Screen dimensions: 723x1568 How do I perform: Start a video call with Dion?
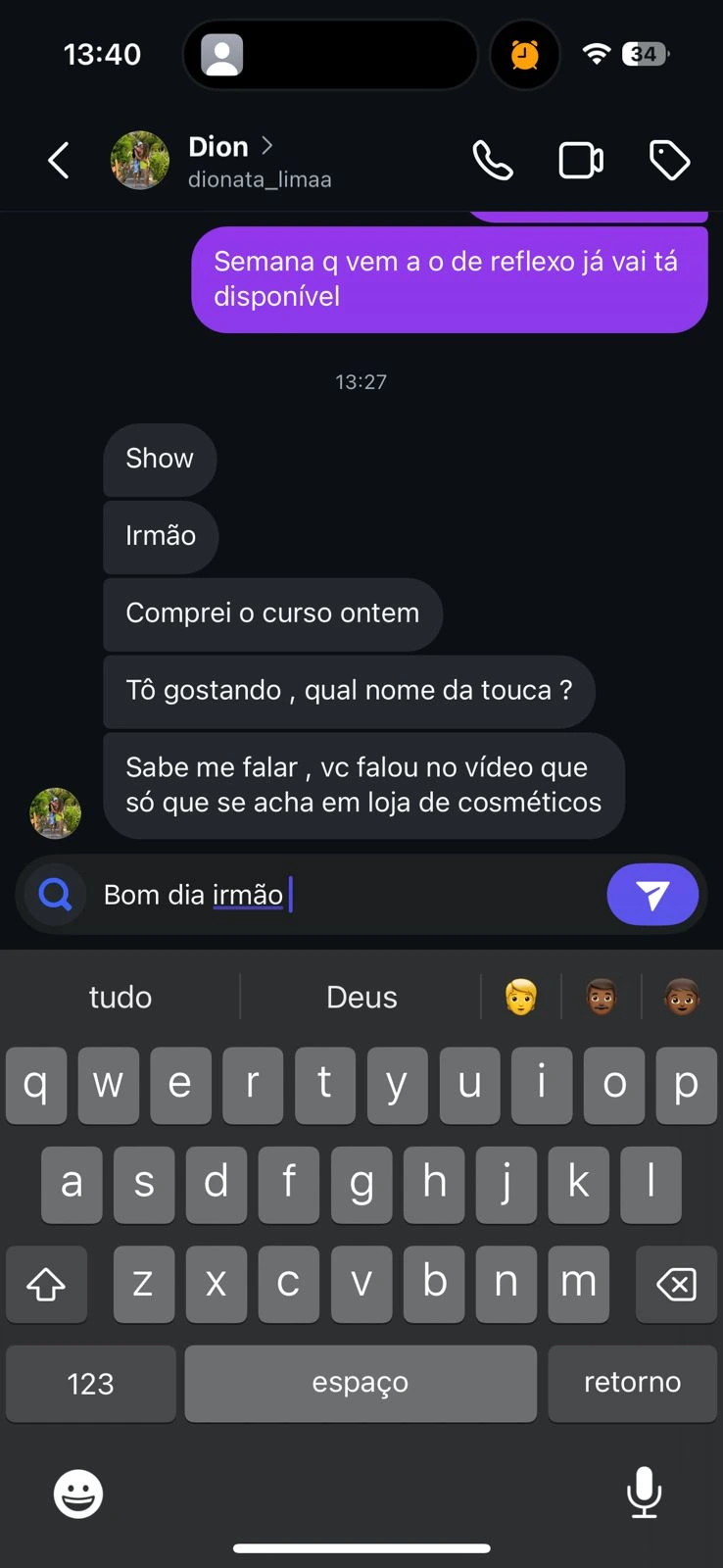[x=580, y=161]
